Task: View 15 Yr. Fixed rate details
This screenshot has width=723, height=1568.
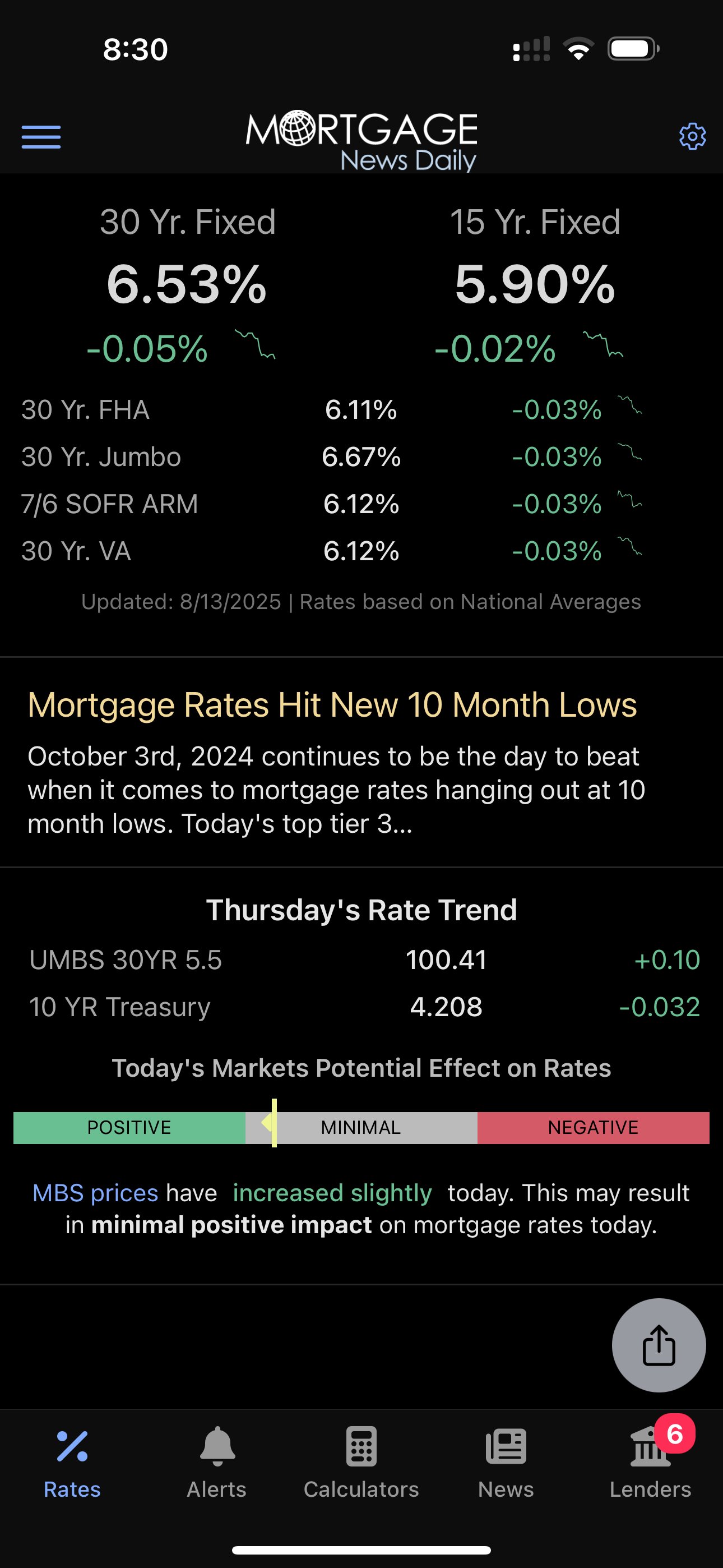Action: point(535,285)
